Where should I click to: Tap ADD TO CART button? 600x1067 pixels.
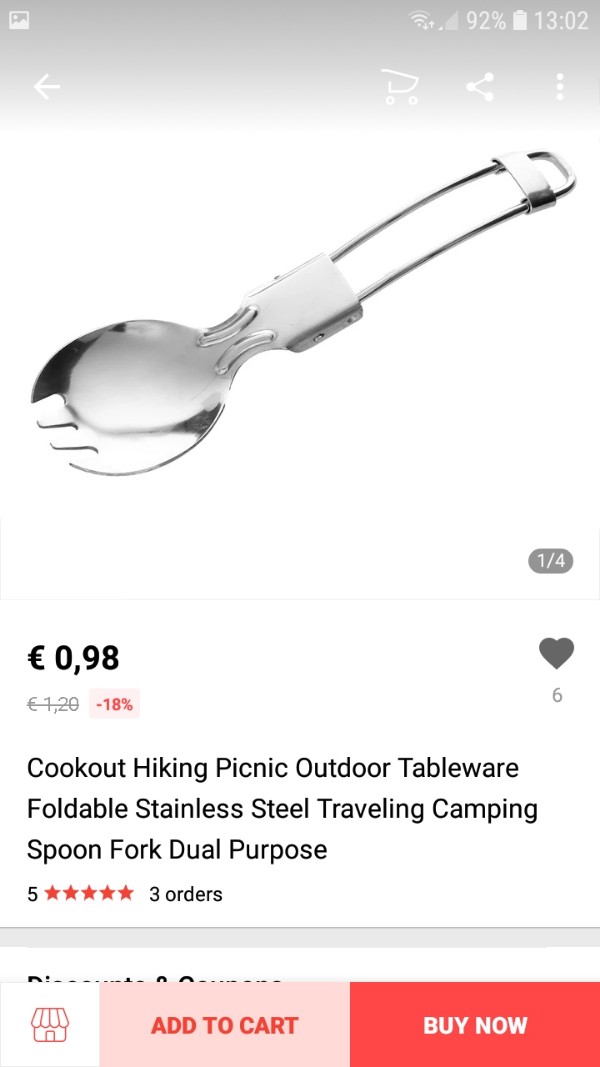(x=224, y=1025)
